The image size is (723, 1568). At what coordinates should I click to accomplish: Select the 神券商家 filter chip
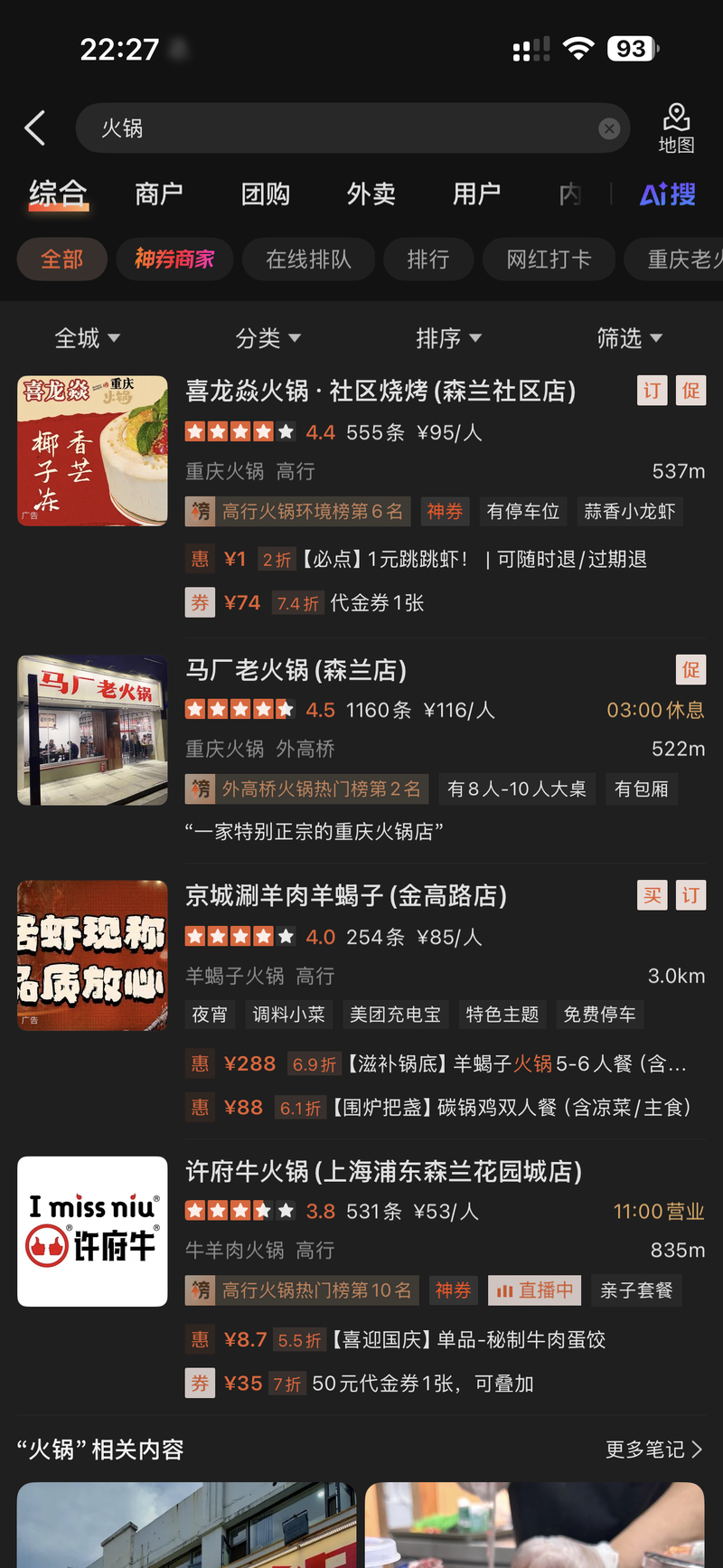pyautogui.click(x=174, y=260)
